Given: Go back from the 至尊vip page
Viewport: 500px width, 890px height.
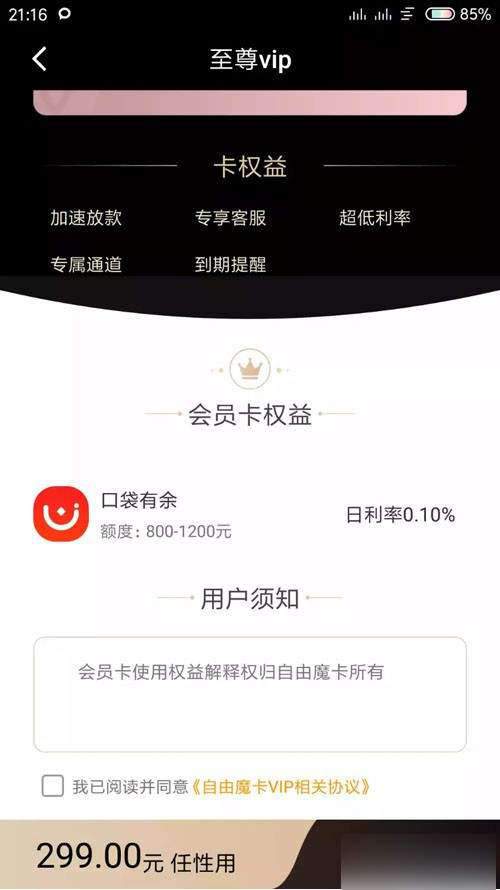Looking at the screenshot, I should coord(39,59).
